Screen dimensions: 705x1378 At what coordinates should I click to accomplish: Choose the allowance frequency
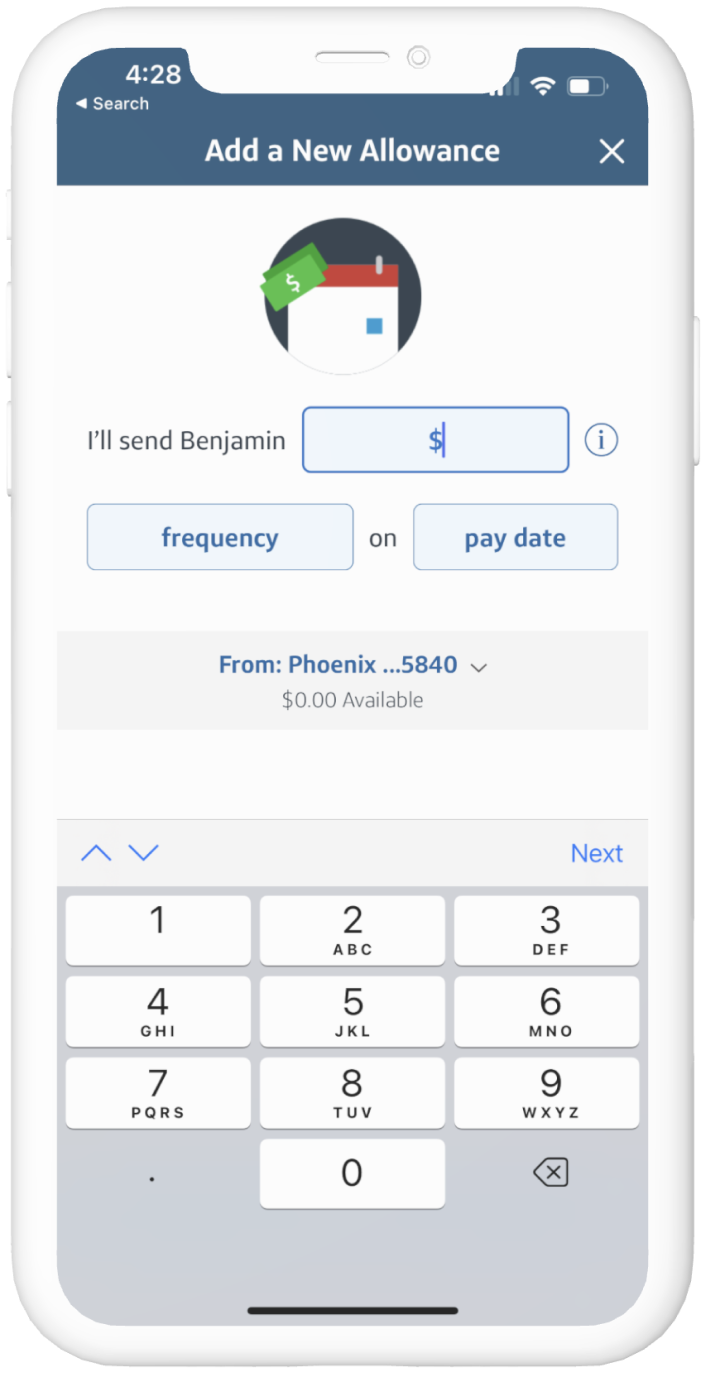coord(220,537)
